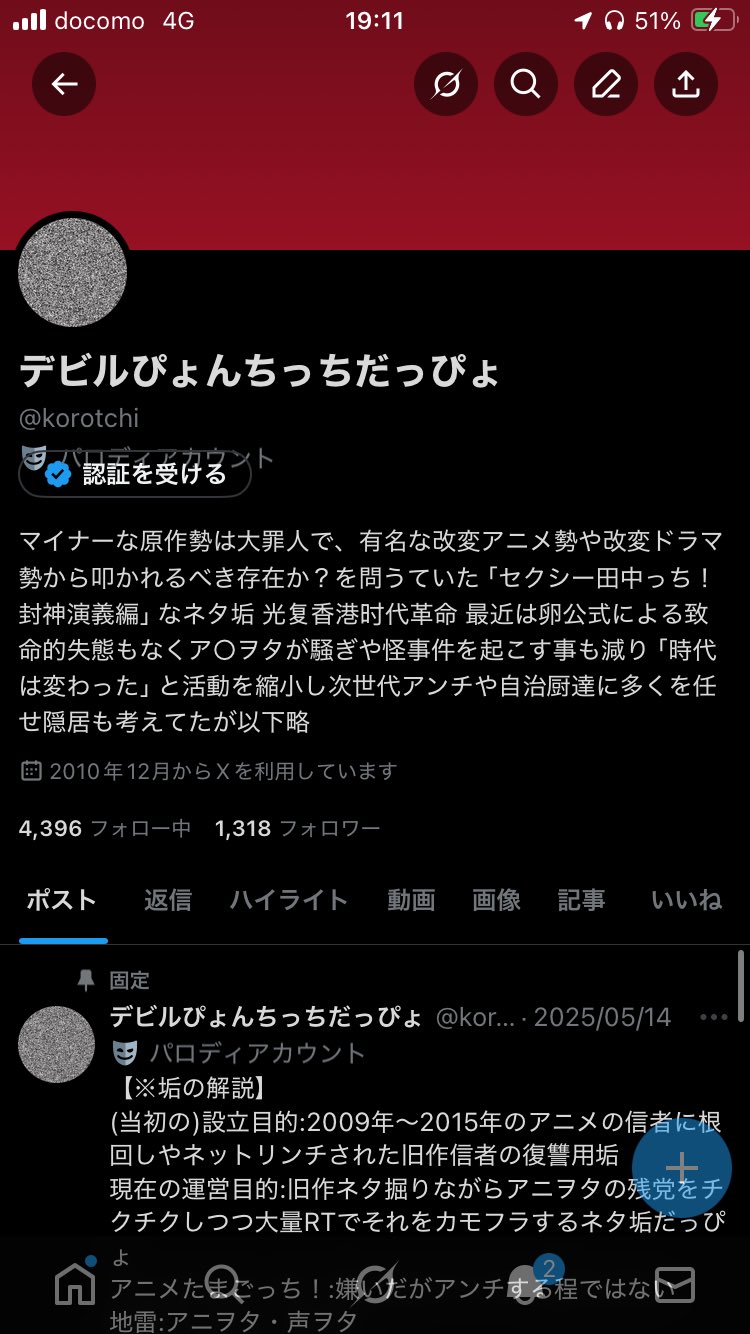The image size is (750, 1334).
Task: Open the Notifications tab with badge 2
Action: (x=527, y=1284)
